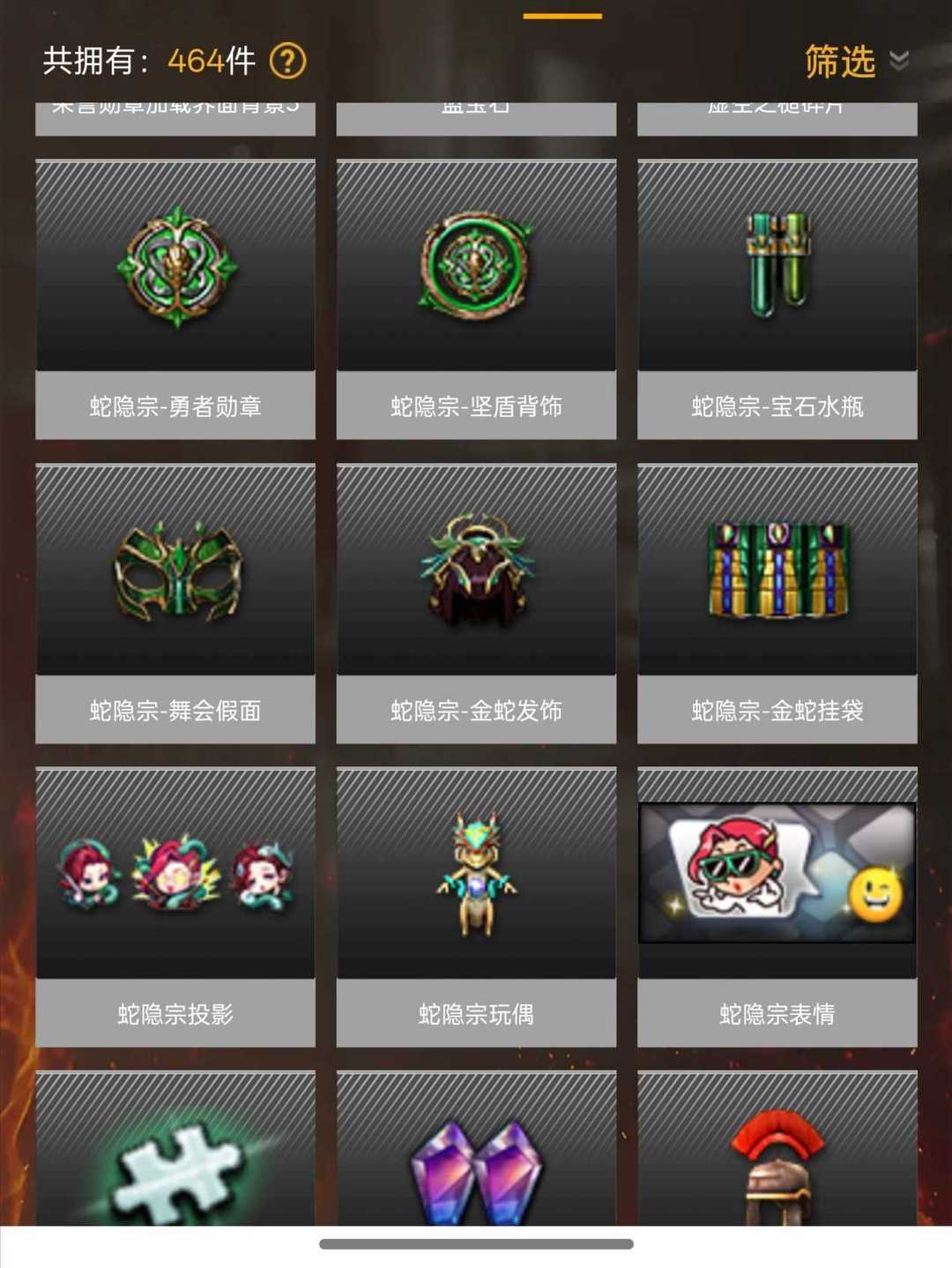
Task: View 蛇隐宗表情 item
Action: pos(777,906)
